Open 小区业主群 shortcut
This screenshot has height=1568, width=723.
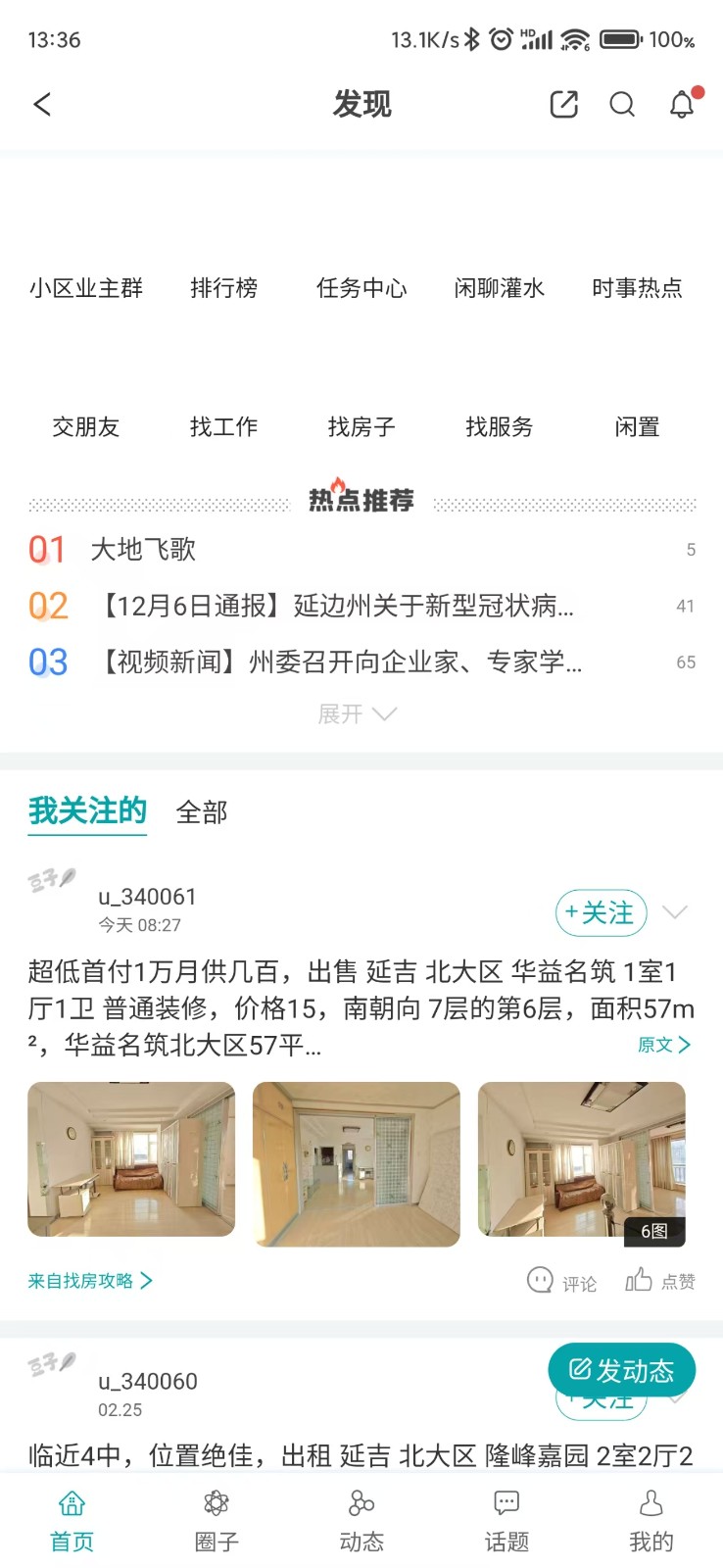(86, 287)
